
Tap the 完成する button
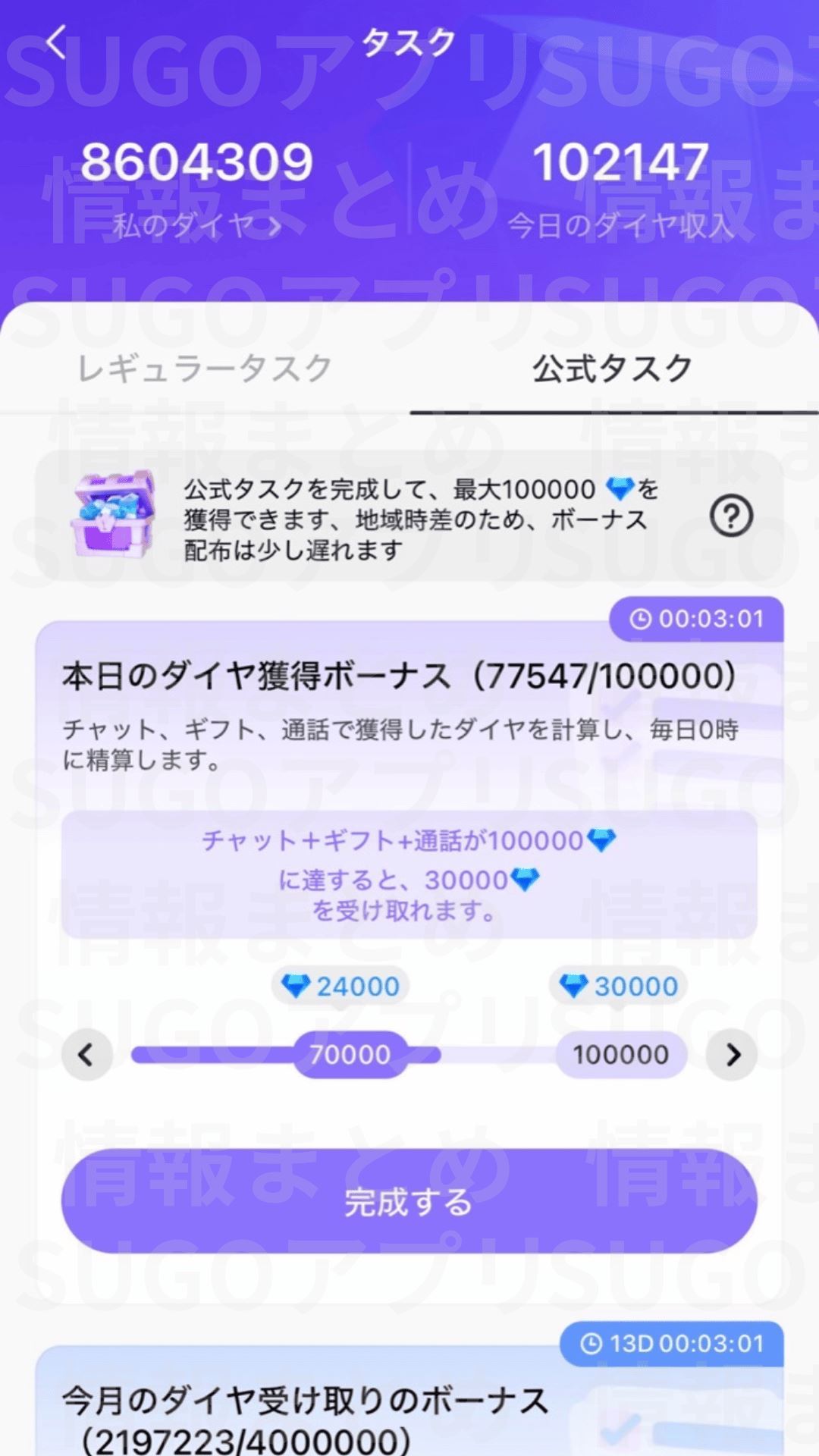pyautogui.click(x=409, y=1202)
